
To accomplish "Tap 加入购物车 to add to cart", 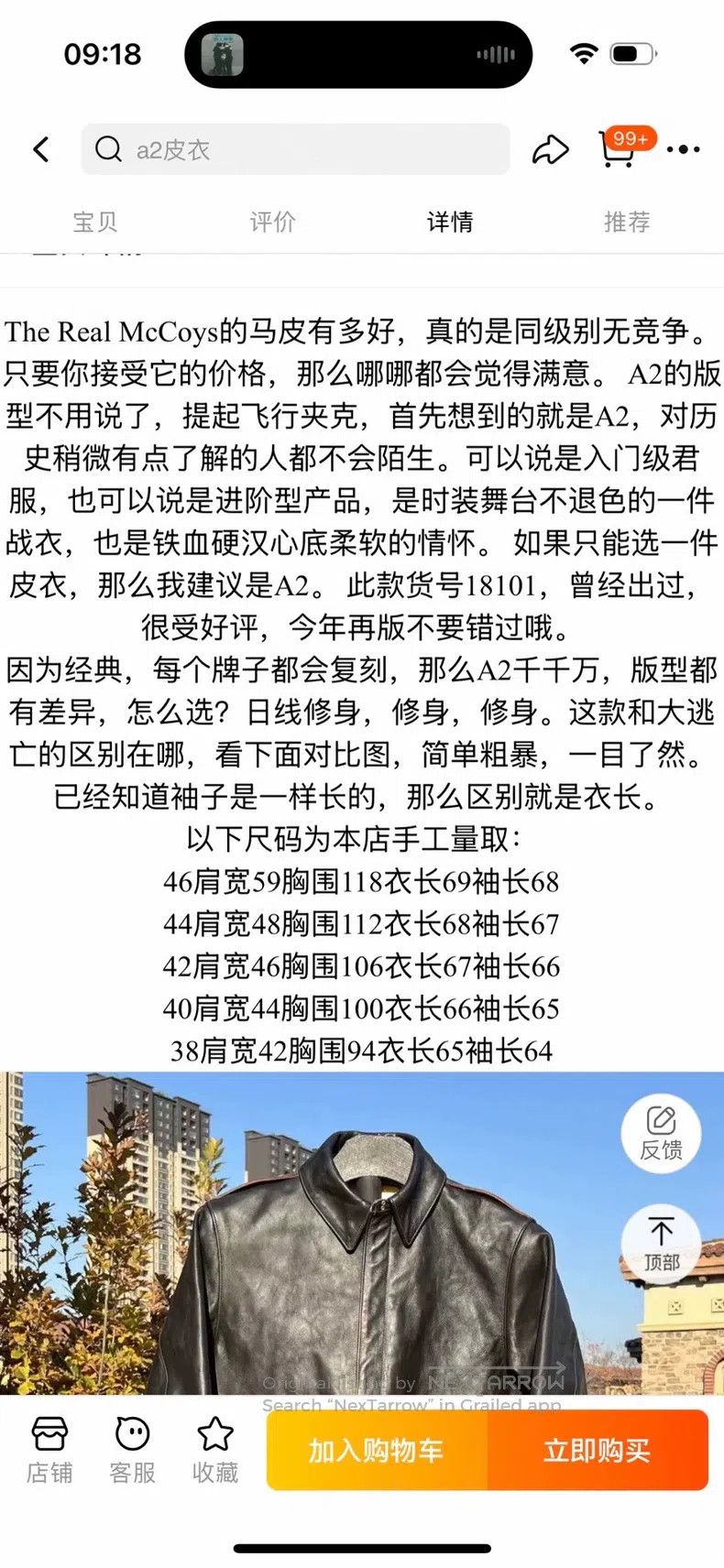I will click(x=377, y=1451).
